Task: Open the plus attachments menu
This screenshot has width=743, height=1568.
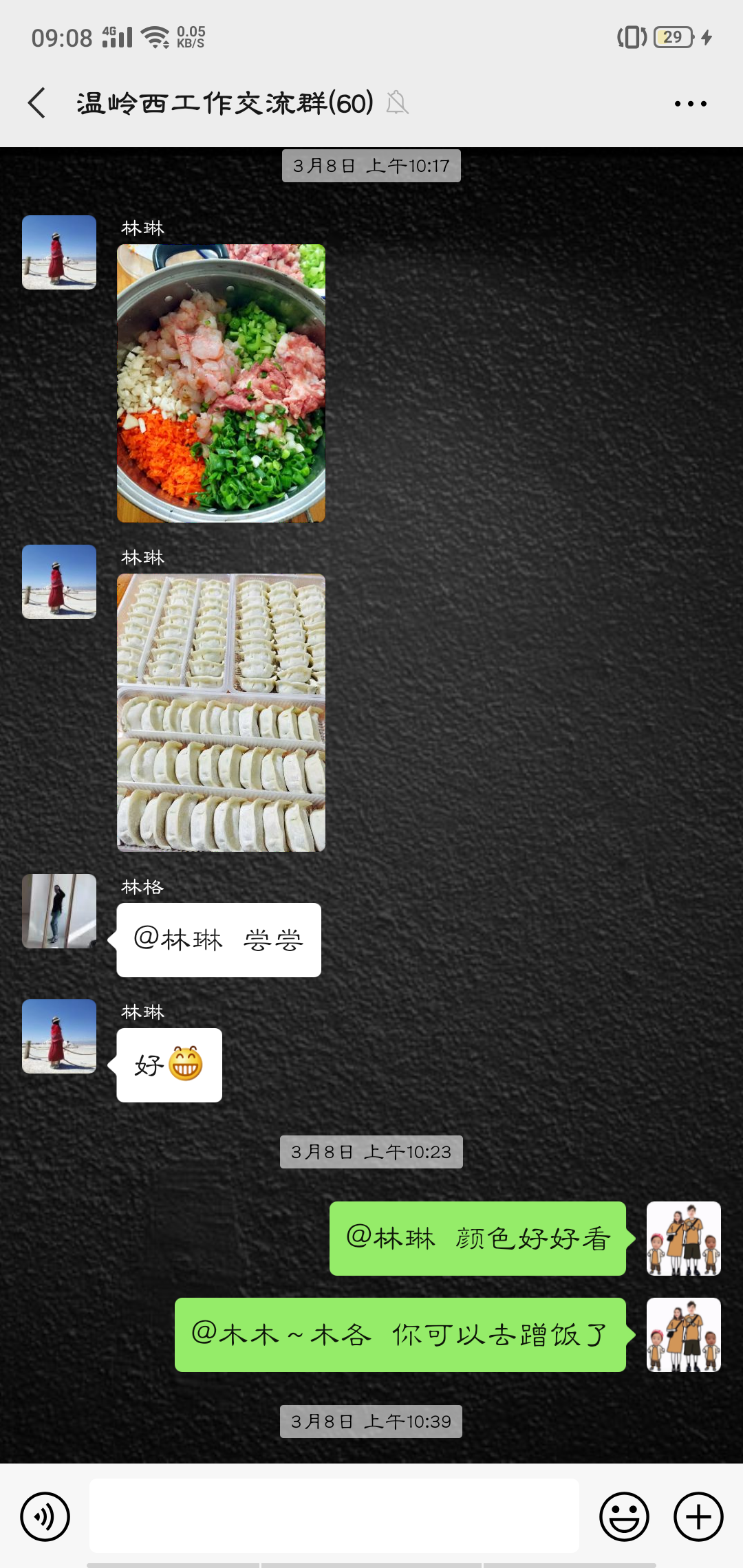Action: click(x=698, y=1516)
